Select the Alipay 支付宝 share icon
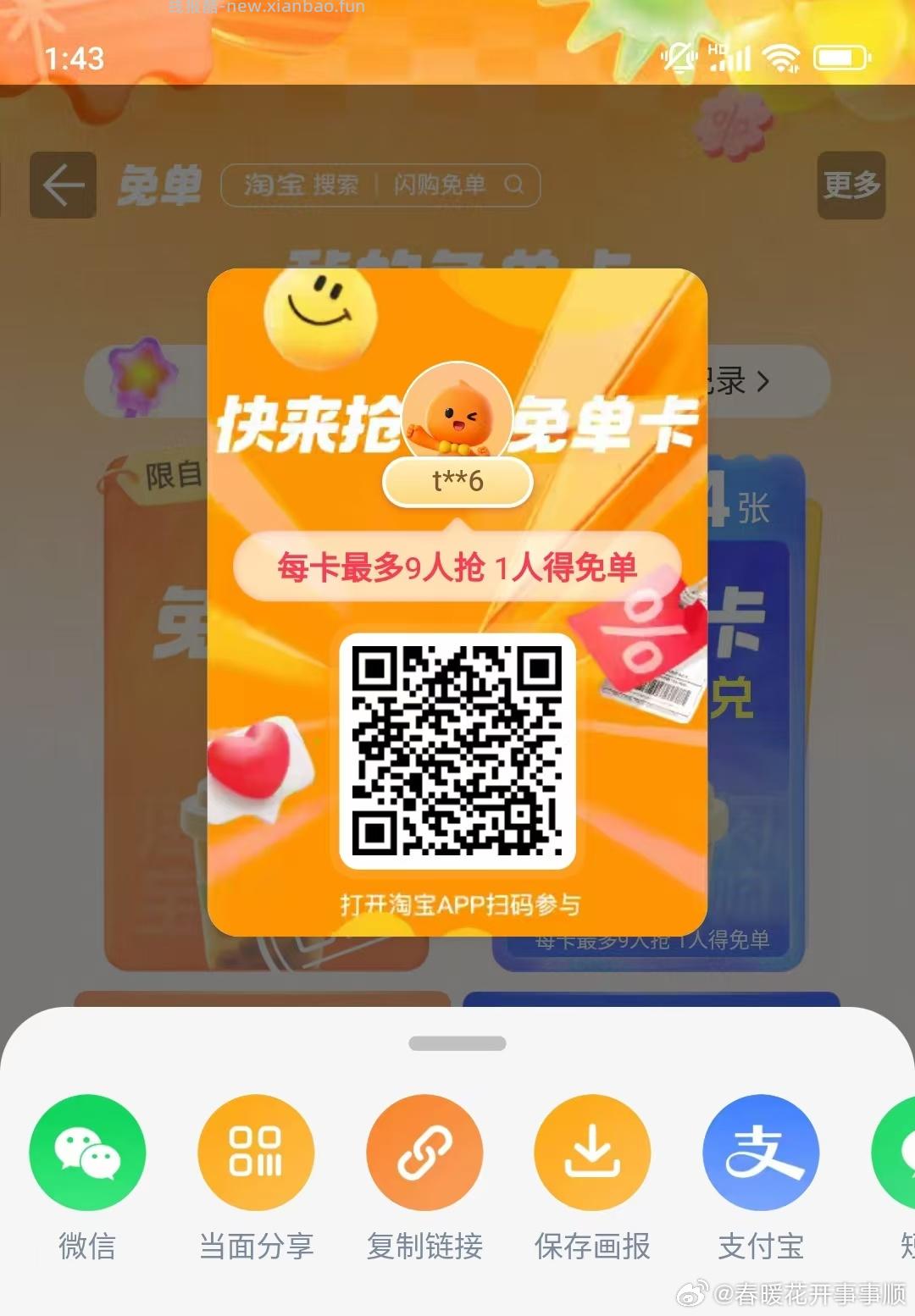The height and width of the screenshot is (1316, 915). (759, 1152)
